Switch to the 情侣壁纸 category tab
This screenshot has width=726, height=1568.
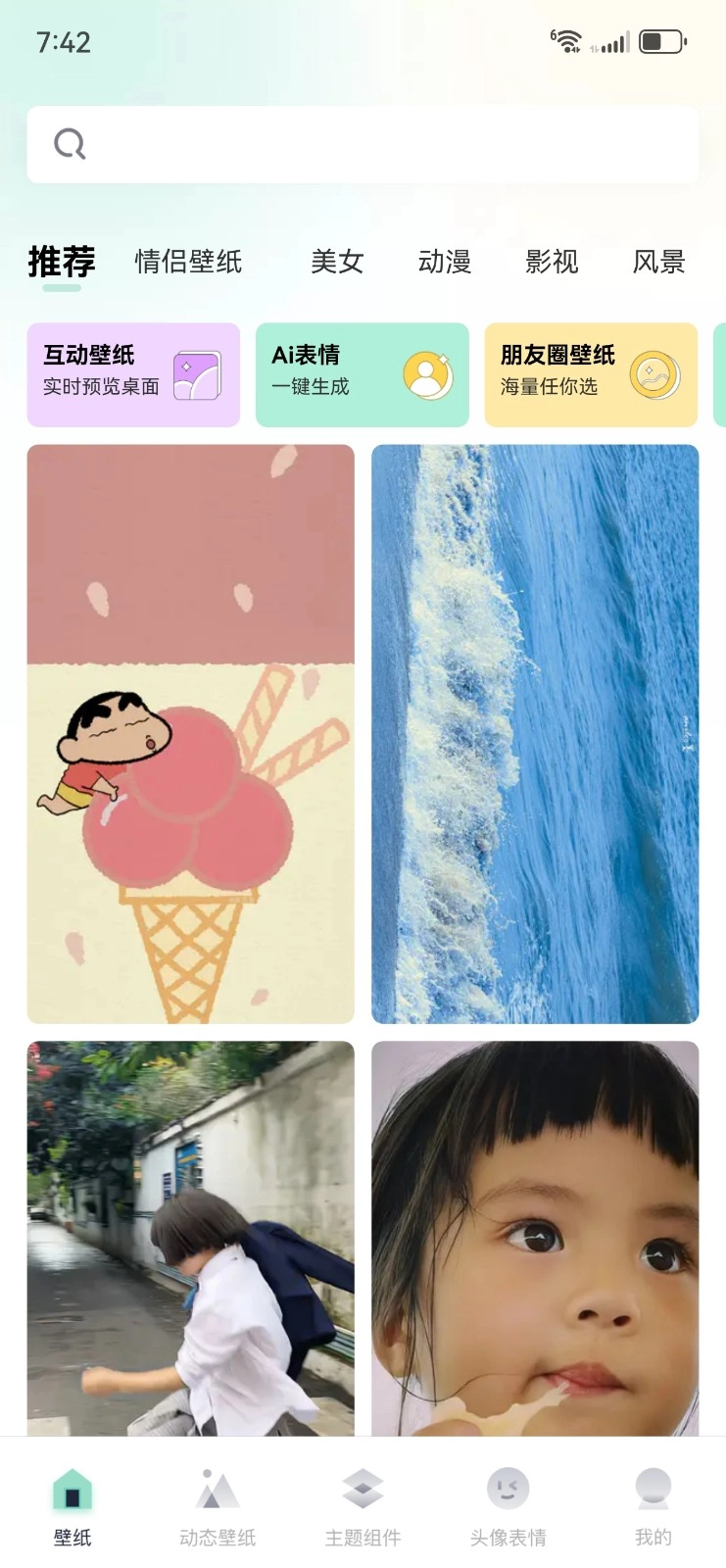tap(188, 262)
